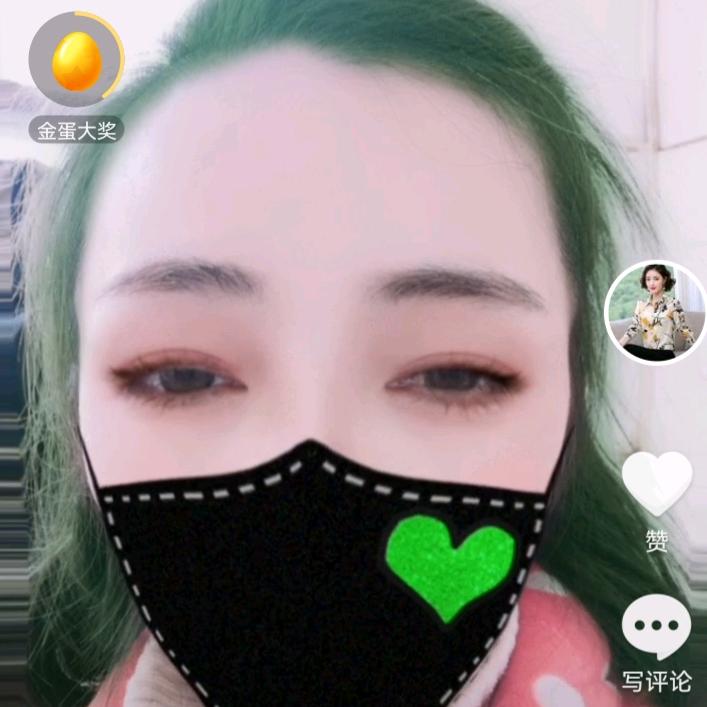Image resolution: width=707 pixels, height=707 pixels.
Task: Open 写评论 to write a comment
Action: click(x=656, y=628)
